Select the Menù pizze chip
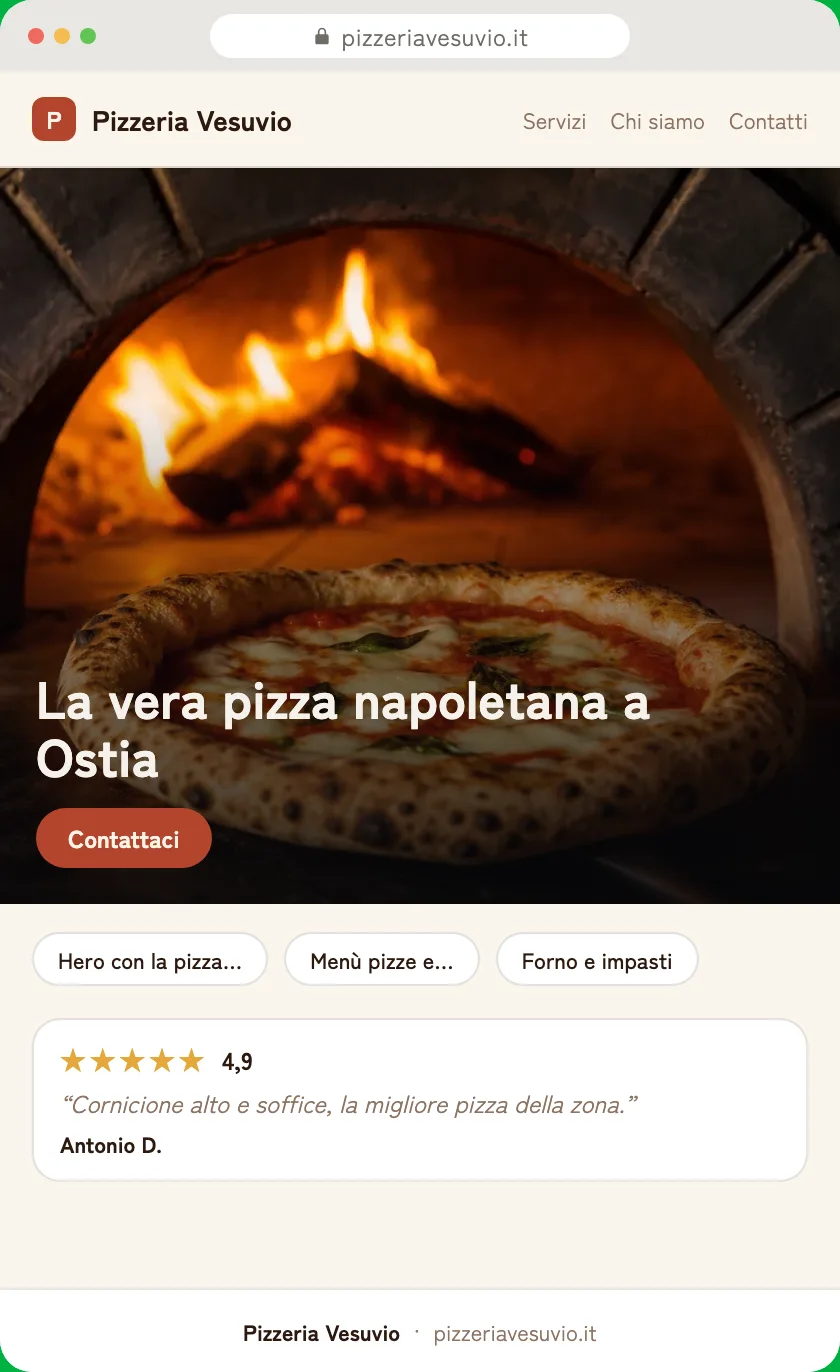Image resolution: width=840 pixels, height=1372 pixels. click(382, 961)
